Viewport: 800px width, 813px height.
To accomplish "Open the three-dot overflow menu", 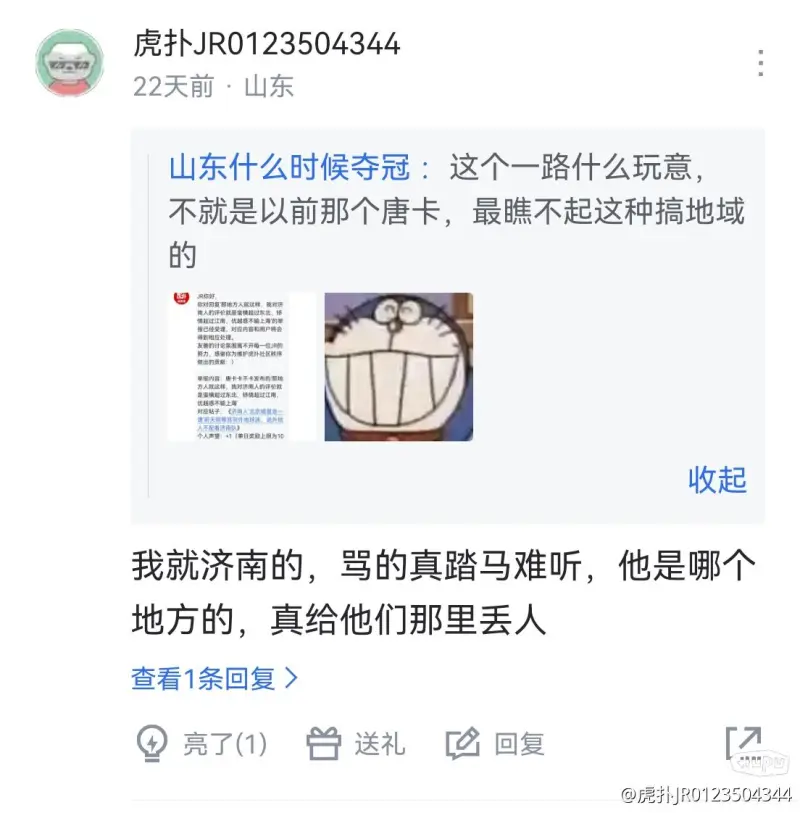I will coord(761,63).
